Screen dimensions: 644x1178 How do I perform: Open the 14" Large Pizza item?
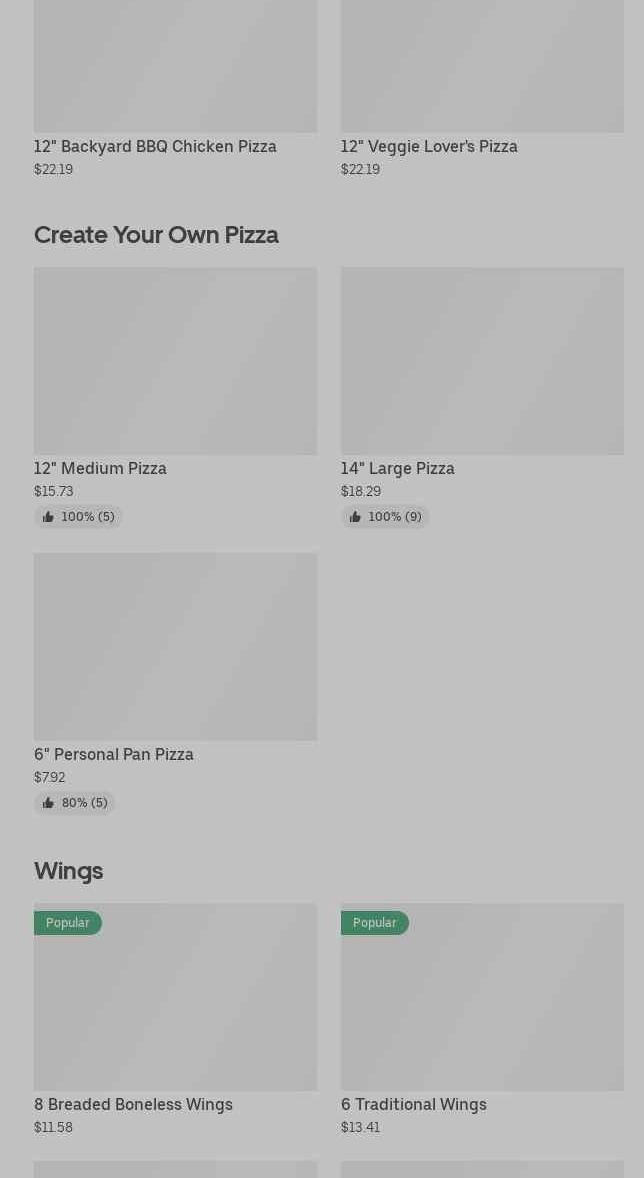tap(482, 397)
